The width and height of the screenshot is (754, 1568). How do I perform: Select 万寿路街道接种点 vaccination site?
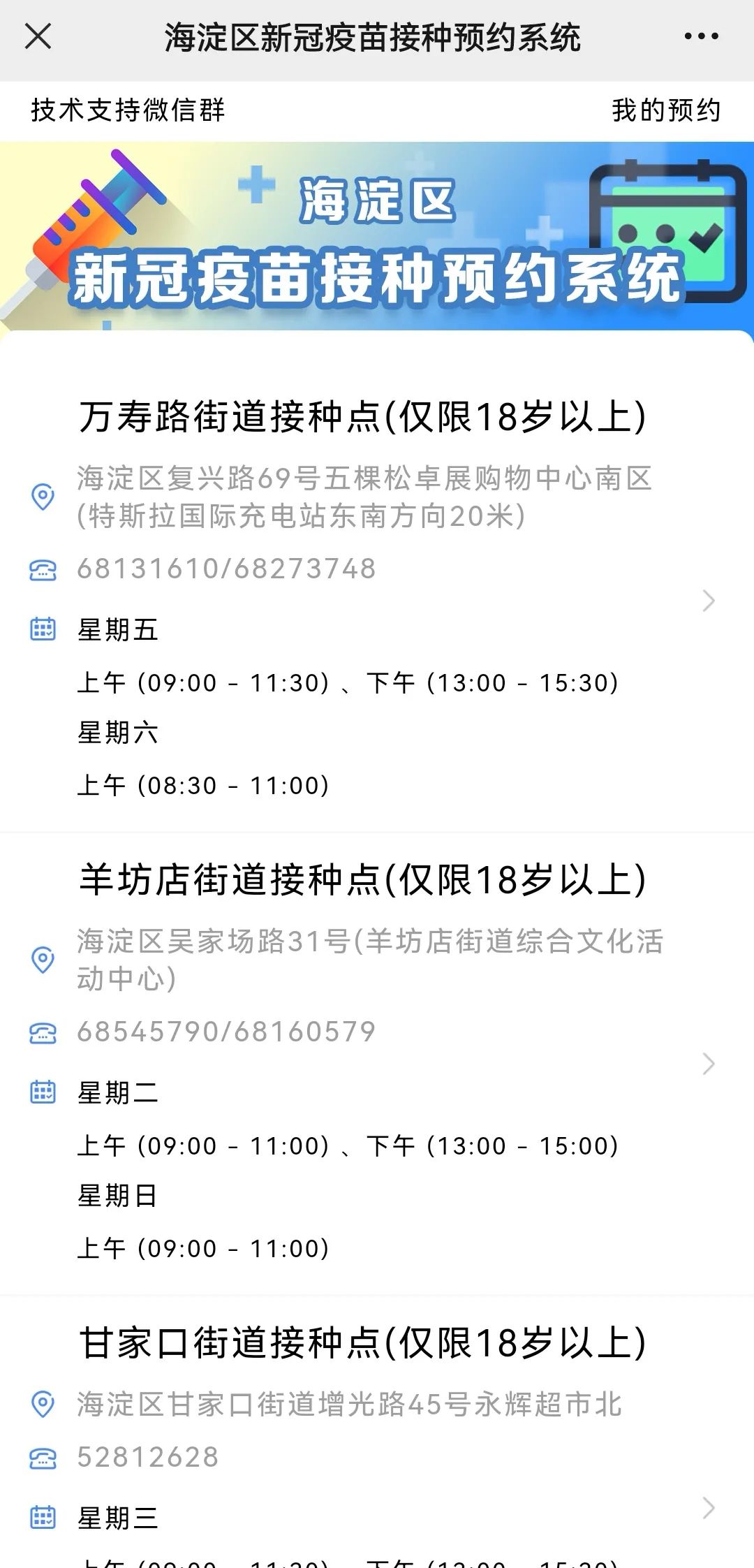click(x=363, y=417)
